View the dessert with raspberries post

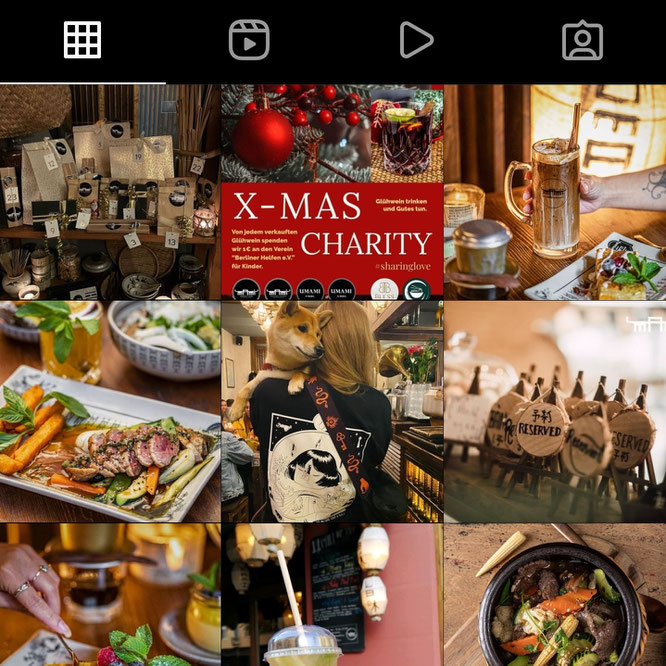click(109, 597)
